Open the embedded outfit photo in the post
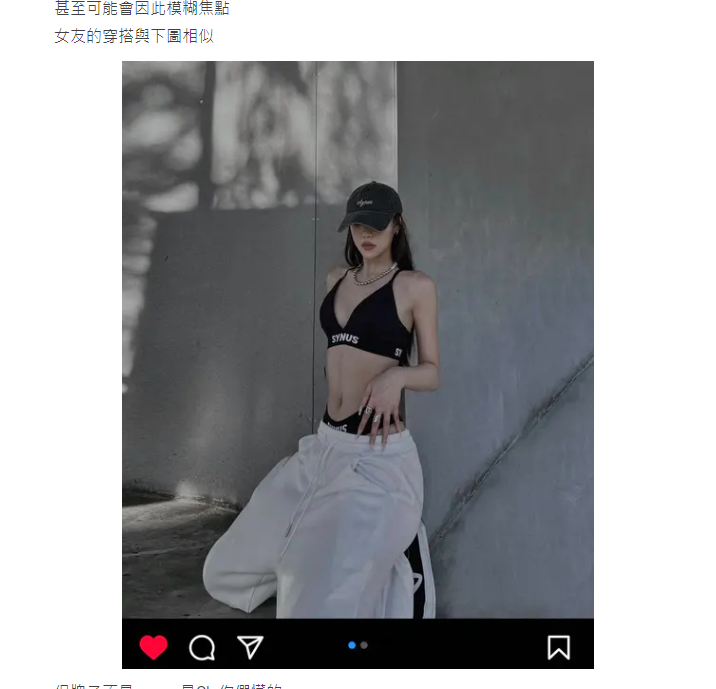The width and height of the screenshot is (716, 689). pyautogui.click(x=358, y=340)
